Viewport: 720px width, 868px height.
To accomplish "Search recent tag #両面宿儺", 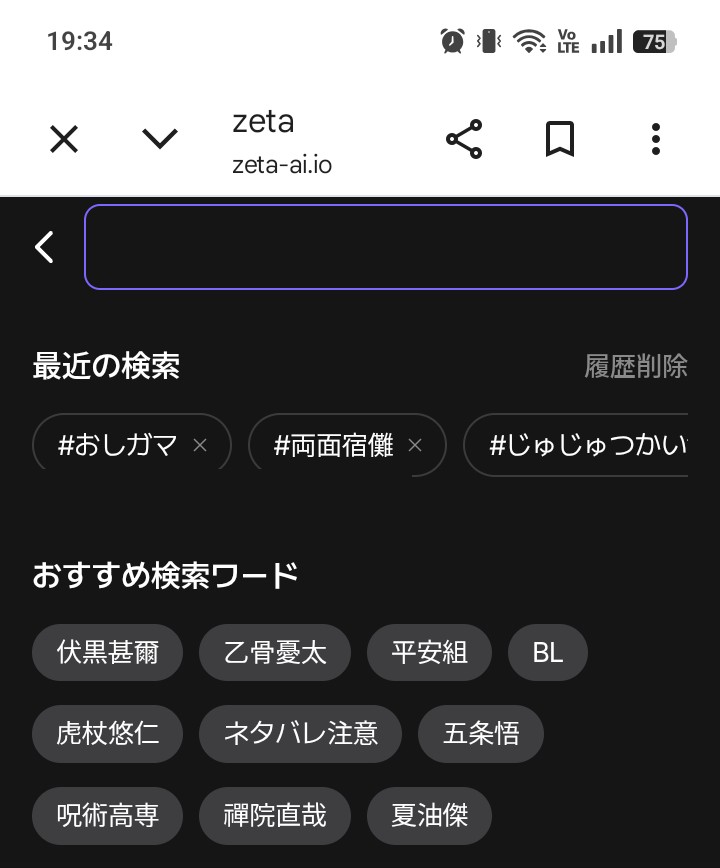I will pos(333,445).
